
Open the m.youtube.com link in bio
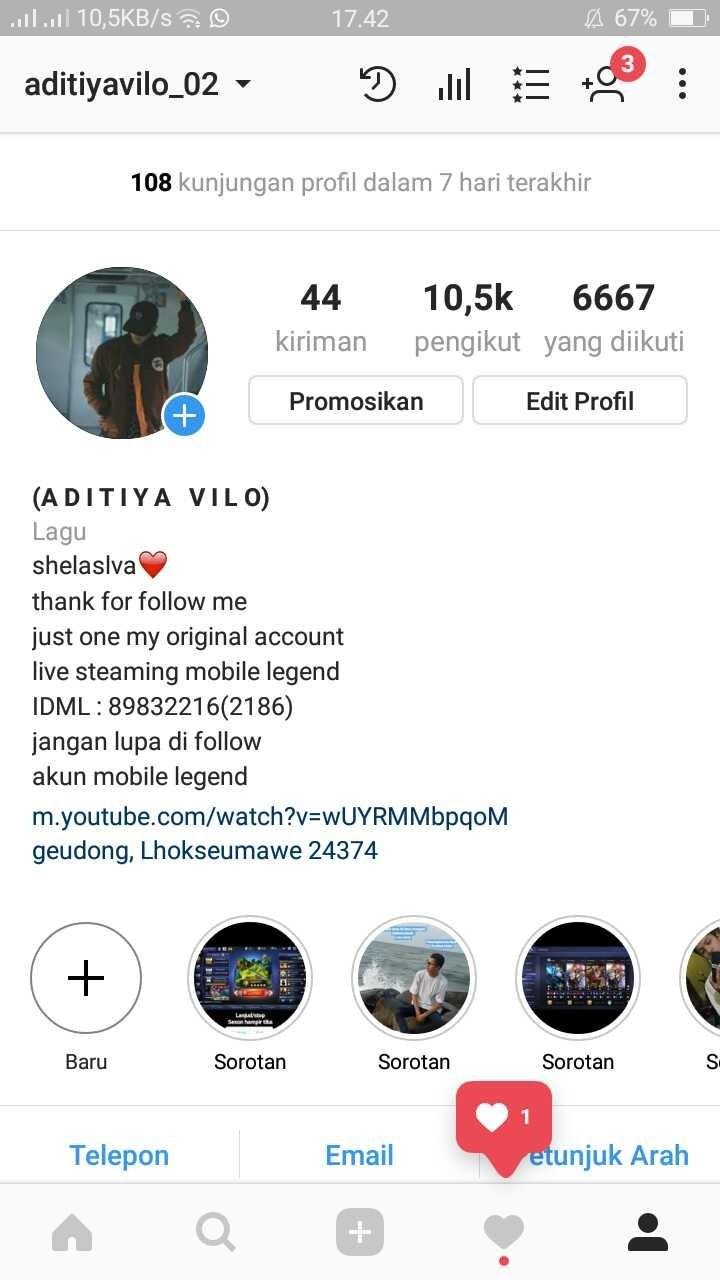[270, 817]
